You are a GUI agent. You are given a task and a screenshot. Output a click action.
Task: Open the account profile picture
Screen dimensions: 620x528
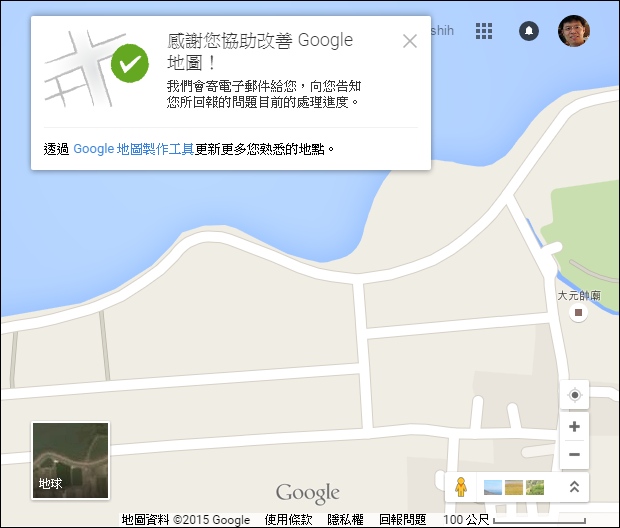(573, 31)
